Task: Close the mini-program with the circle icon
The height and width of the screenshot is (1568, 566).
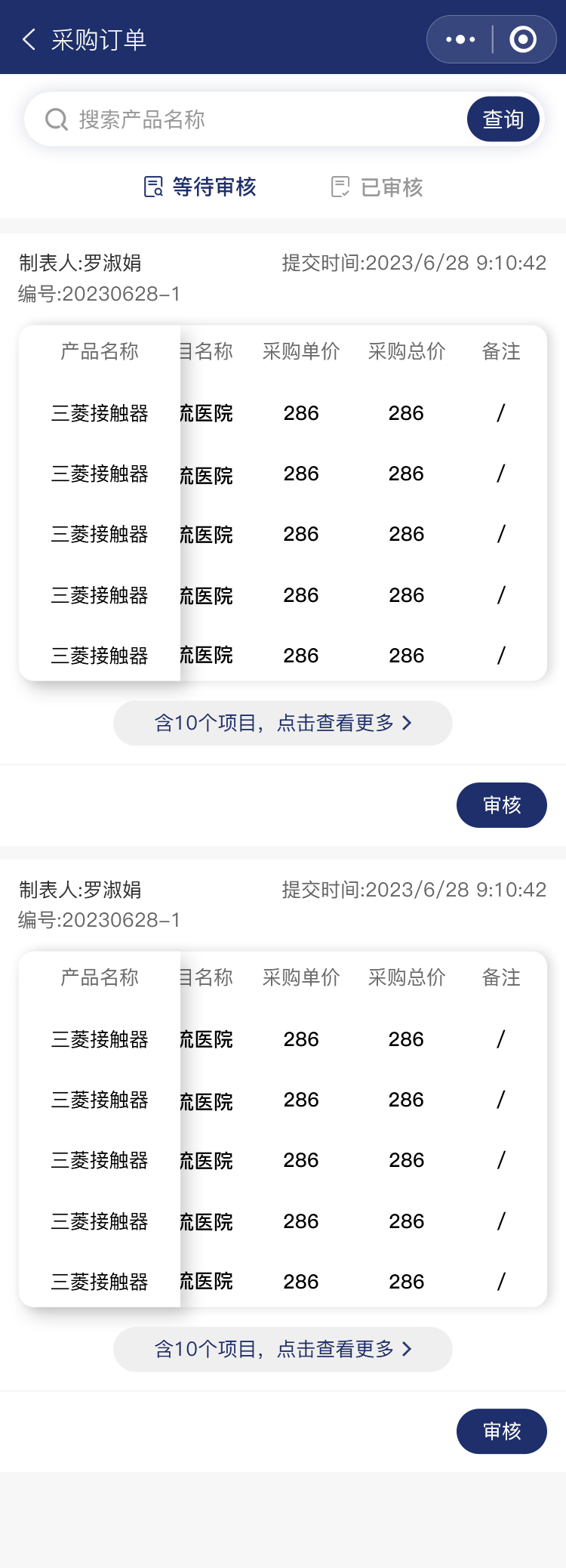Action: pyautogui.click(x=523, y=39)
